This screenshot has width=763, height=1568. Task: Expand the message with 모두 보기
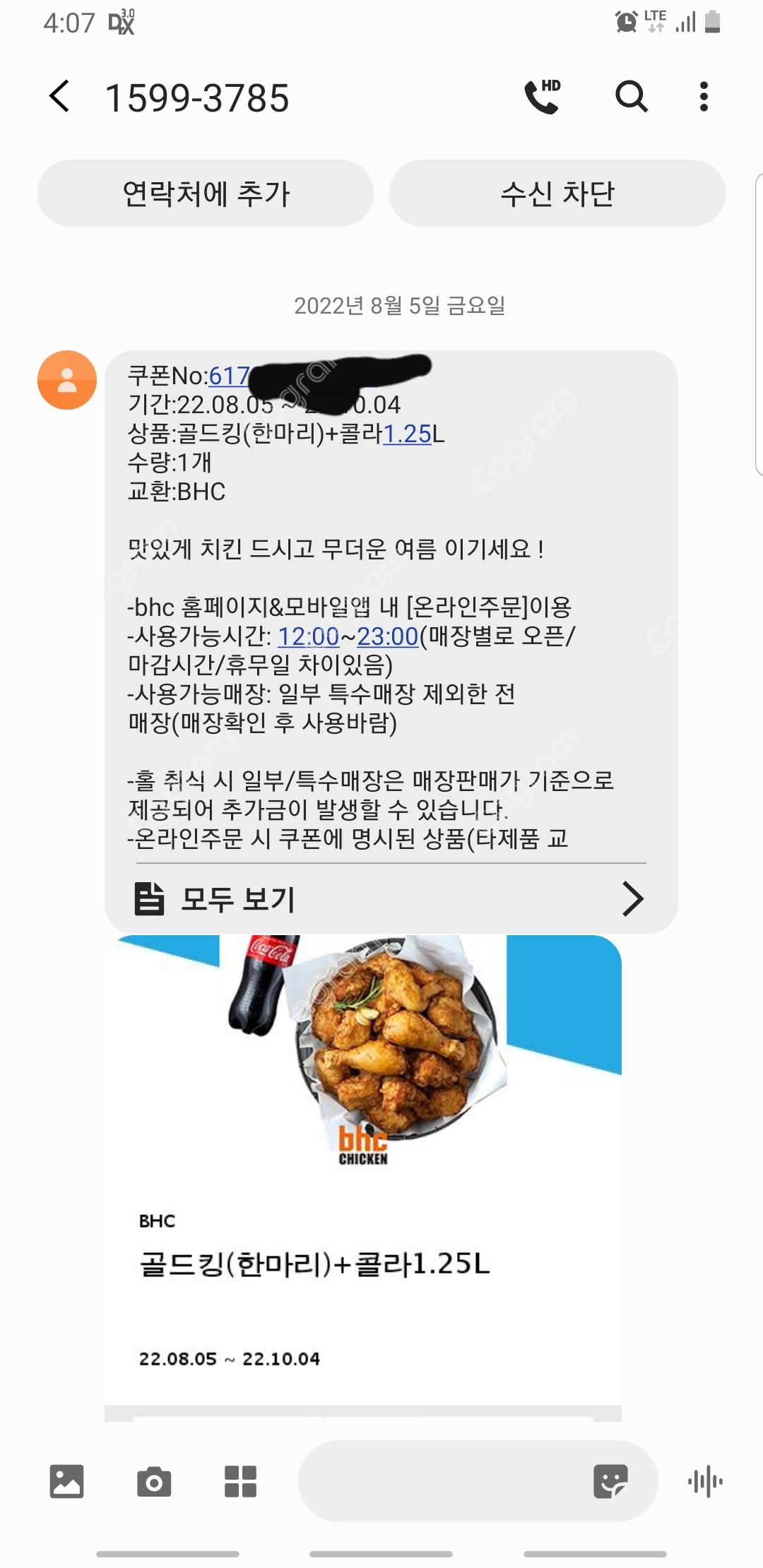[x=390, y=899]
